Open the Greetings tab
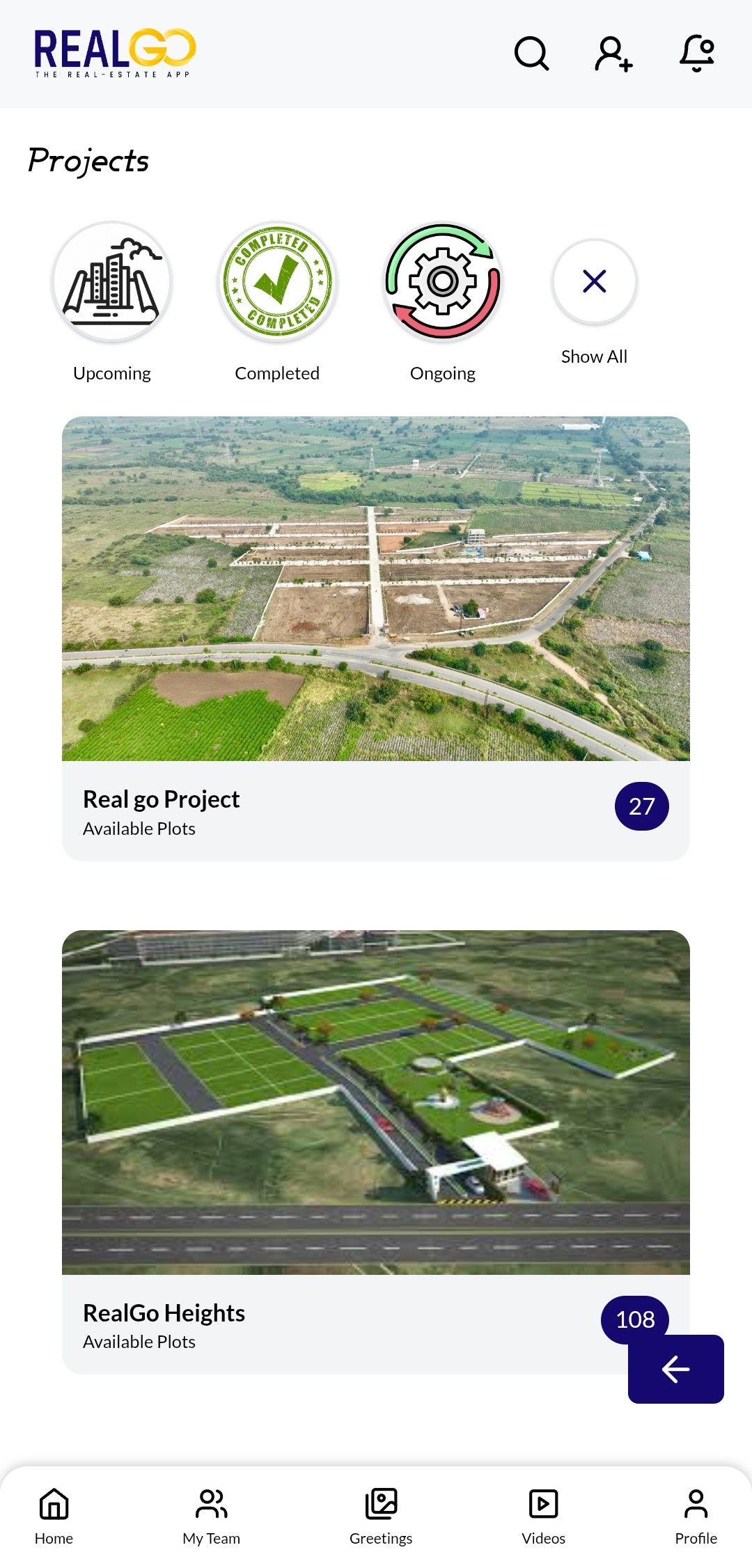Viewport: 752px width, 1568px height. coord(381,1515)
